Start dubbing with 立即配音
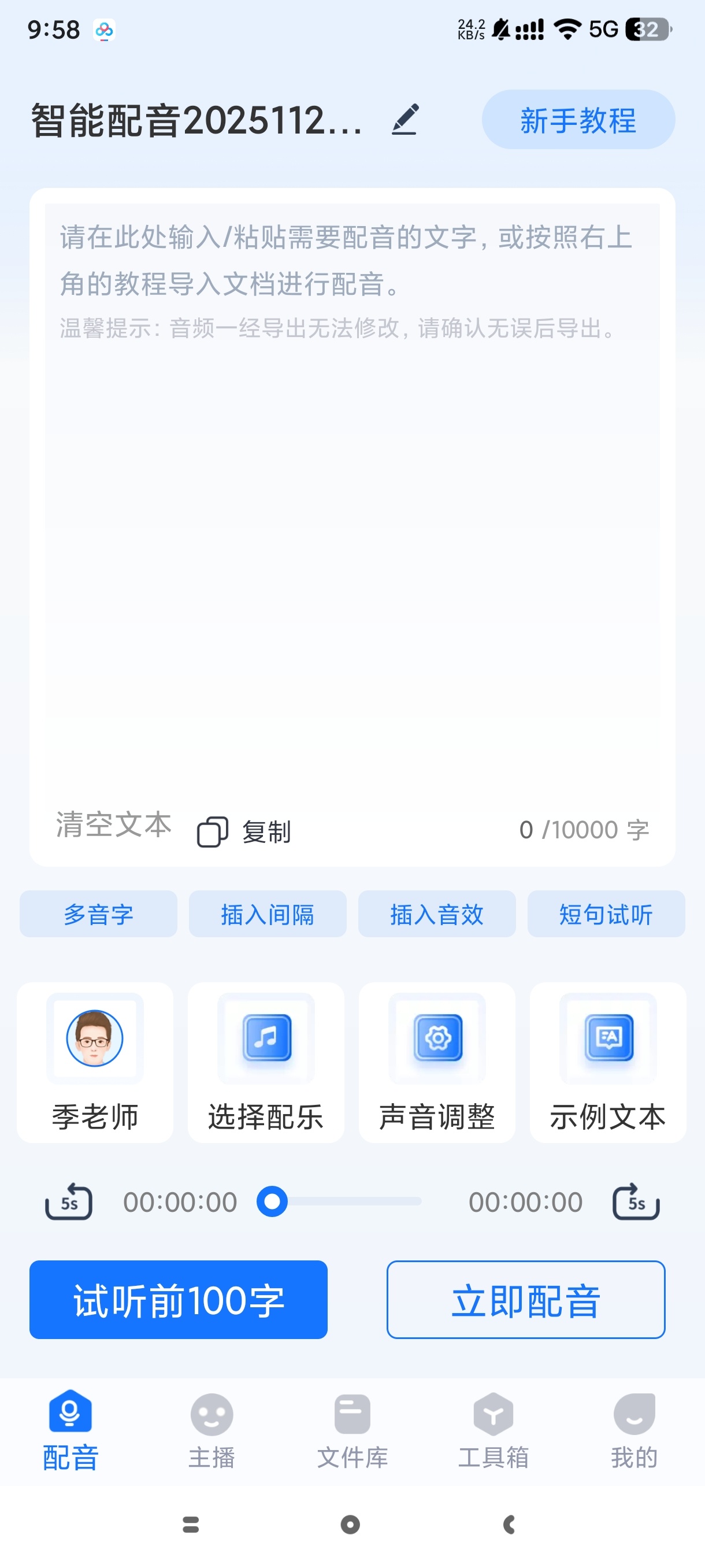The image size is (705, 1568). (525, 1300)
